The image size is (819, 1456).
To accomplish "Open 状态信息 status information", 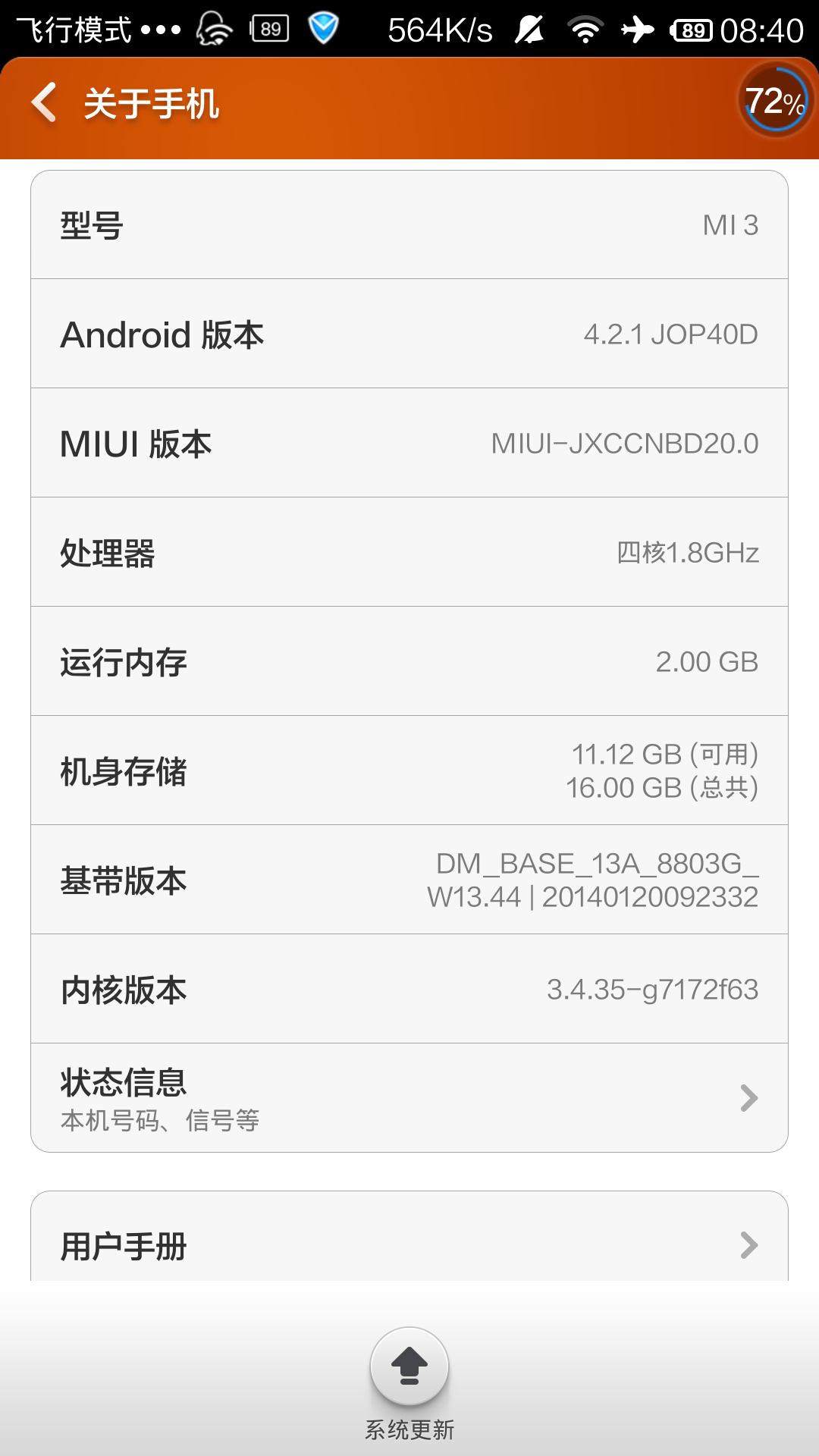I will pyautogui.click(x=409, y=1097).
